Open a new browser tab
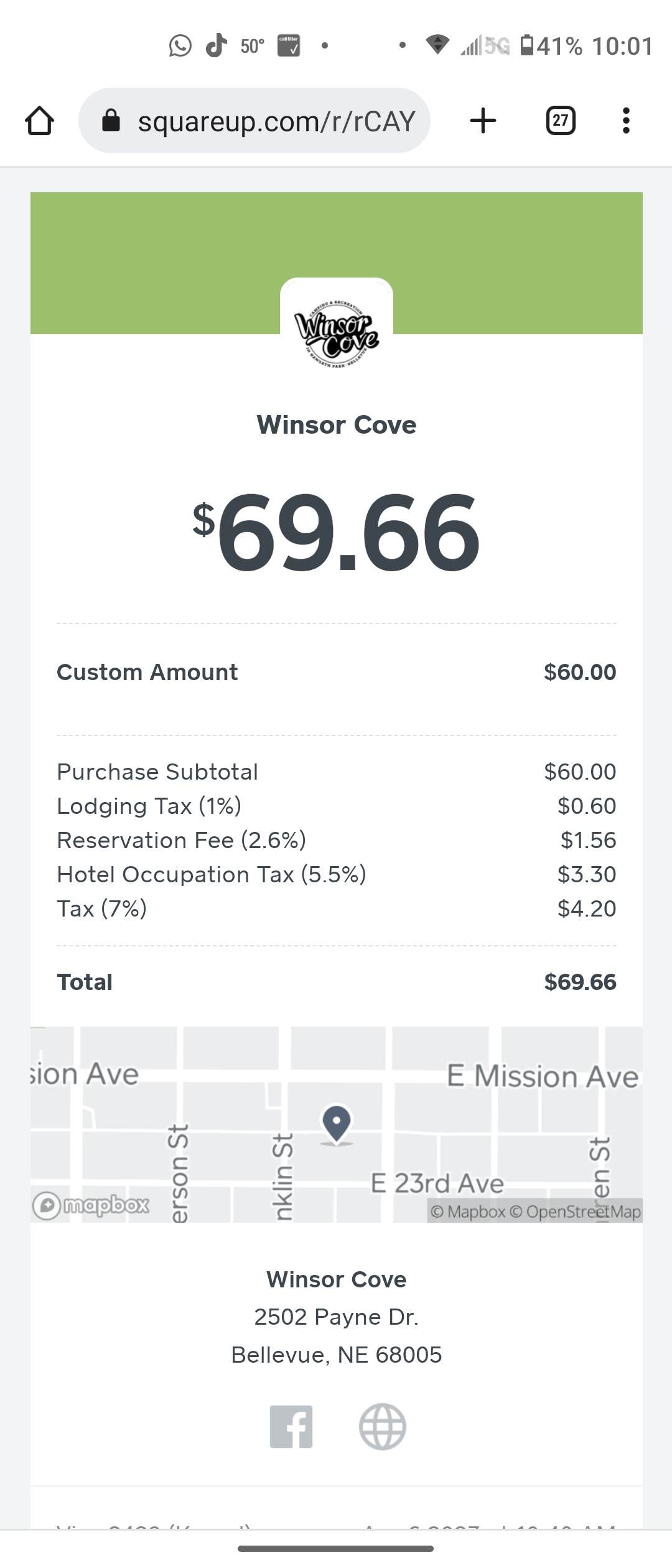This screenshot has width=672, height=1568. click(483, 121)
